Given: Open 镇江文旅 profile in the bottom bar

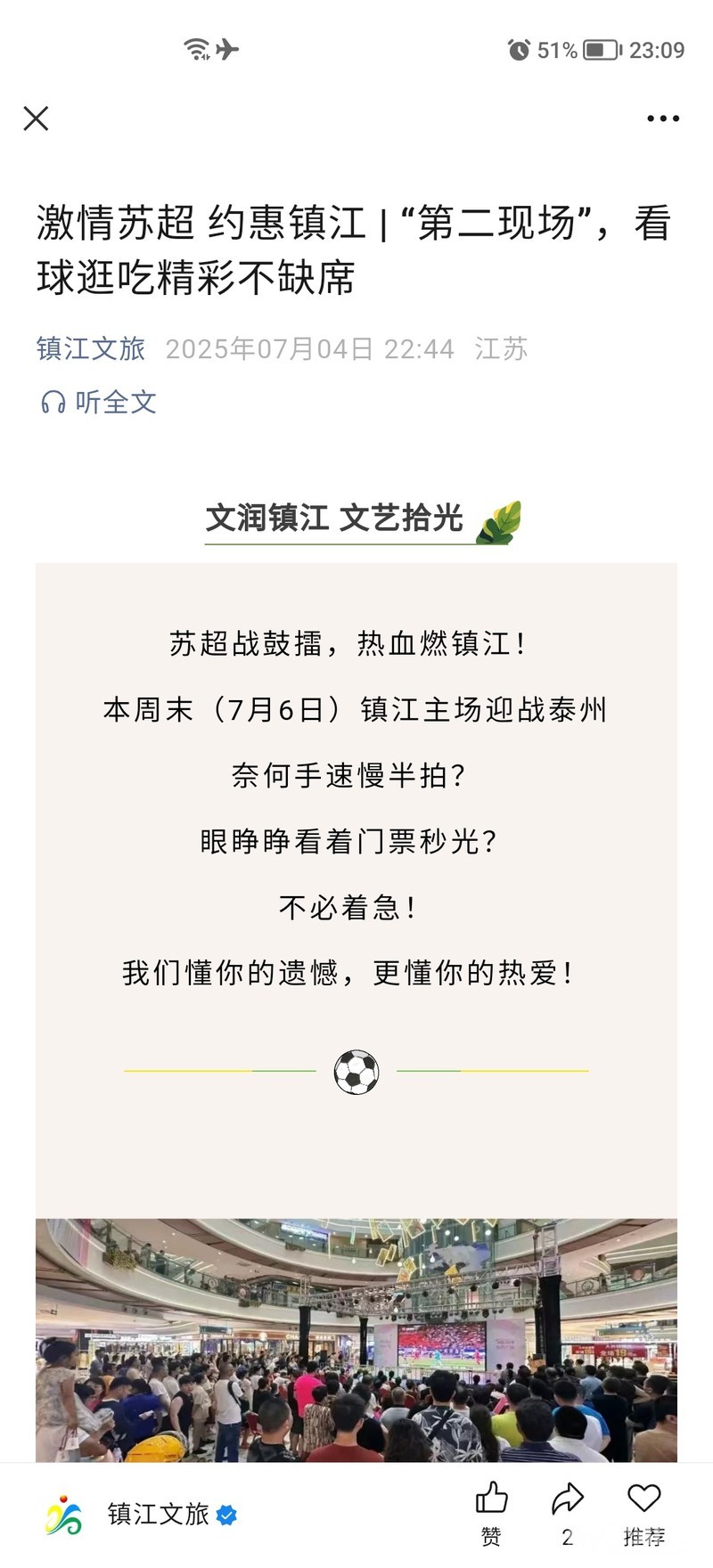Looking at the screenshot, I should [159, 1514].
